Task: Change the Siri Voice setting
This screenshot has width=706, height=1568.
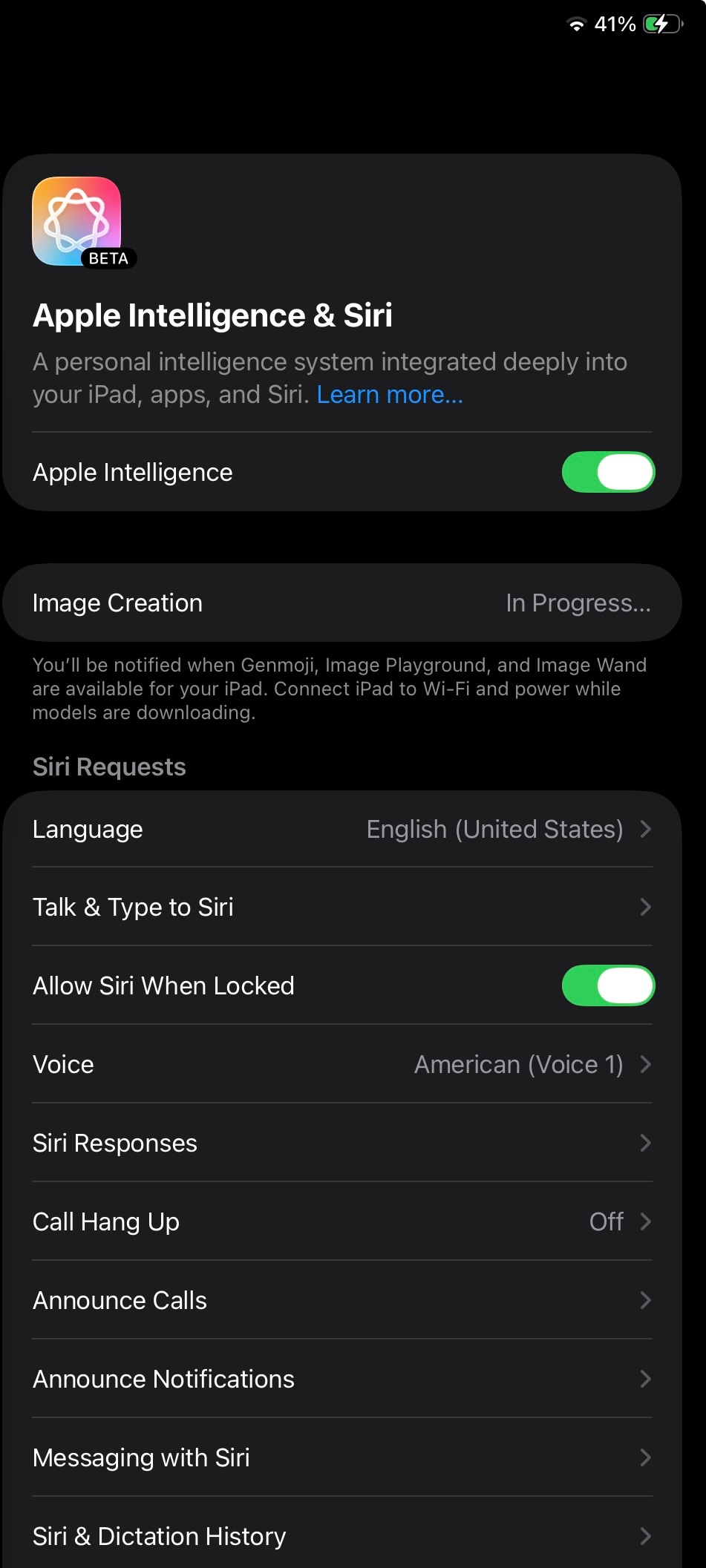Action: point(341,1064)
